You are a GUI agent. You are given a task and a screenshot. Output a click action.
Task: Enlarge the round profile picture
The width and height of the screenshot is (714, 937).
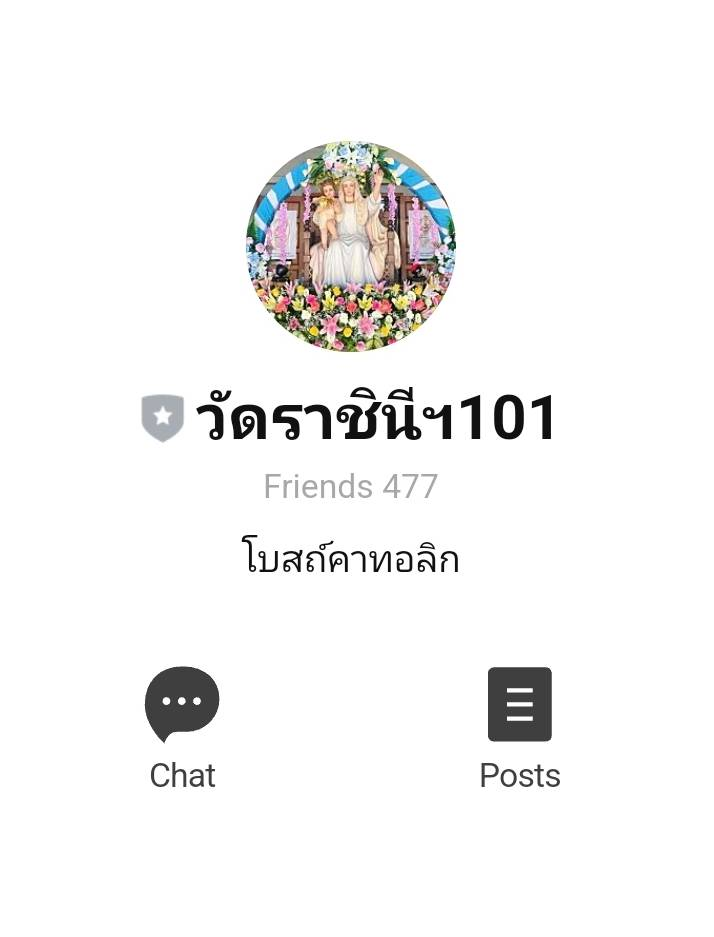(x=351, y=247)
